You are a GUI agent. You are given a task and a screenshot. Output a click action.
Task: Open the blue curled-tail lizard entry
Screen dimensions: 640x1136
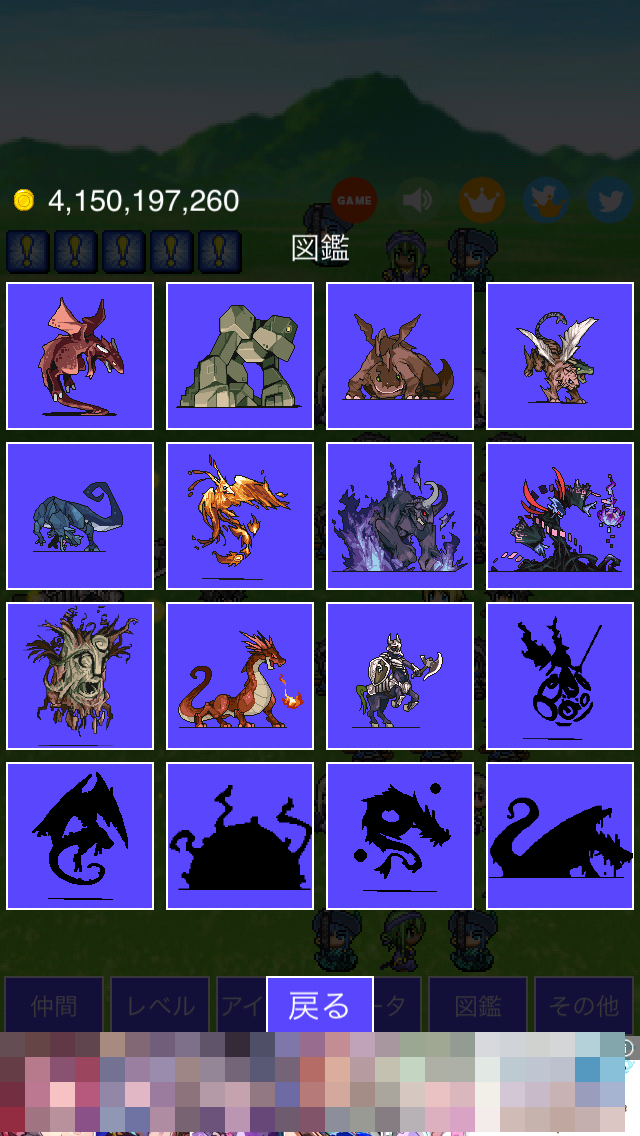[80, 516]
